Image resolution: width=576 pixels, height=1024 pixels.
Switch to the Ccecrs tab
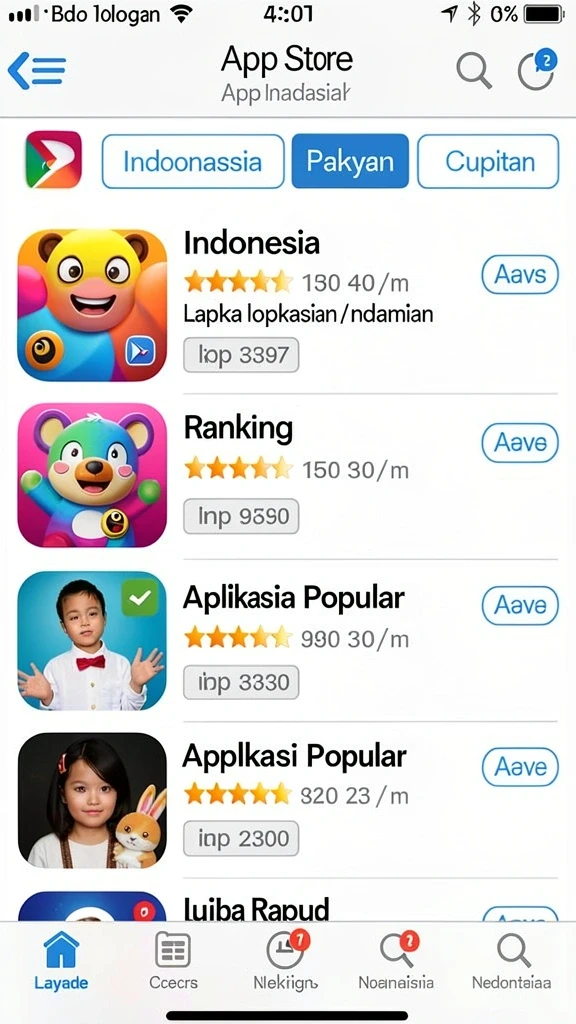173,961
